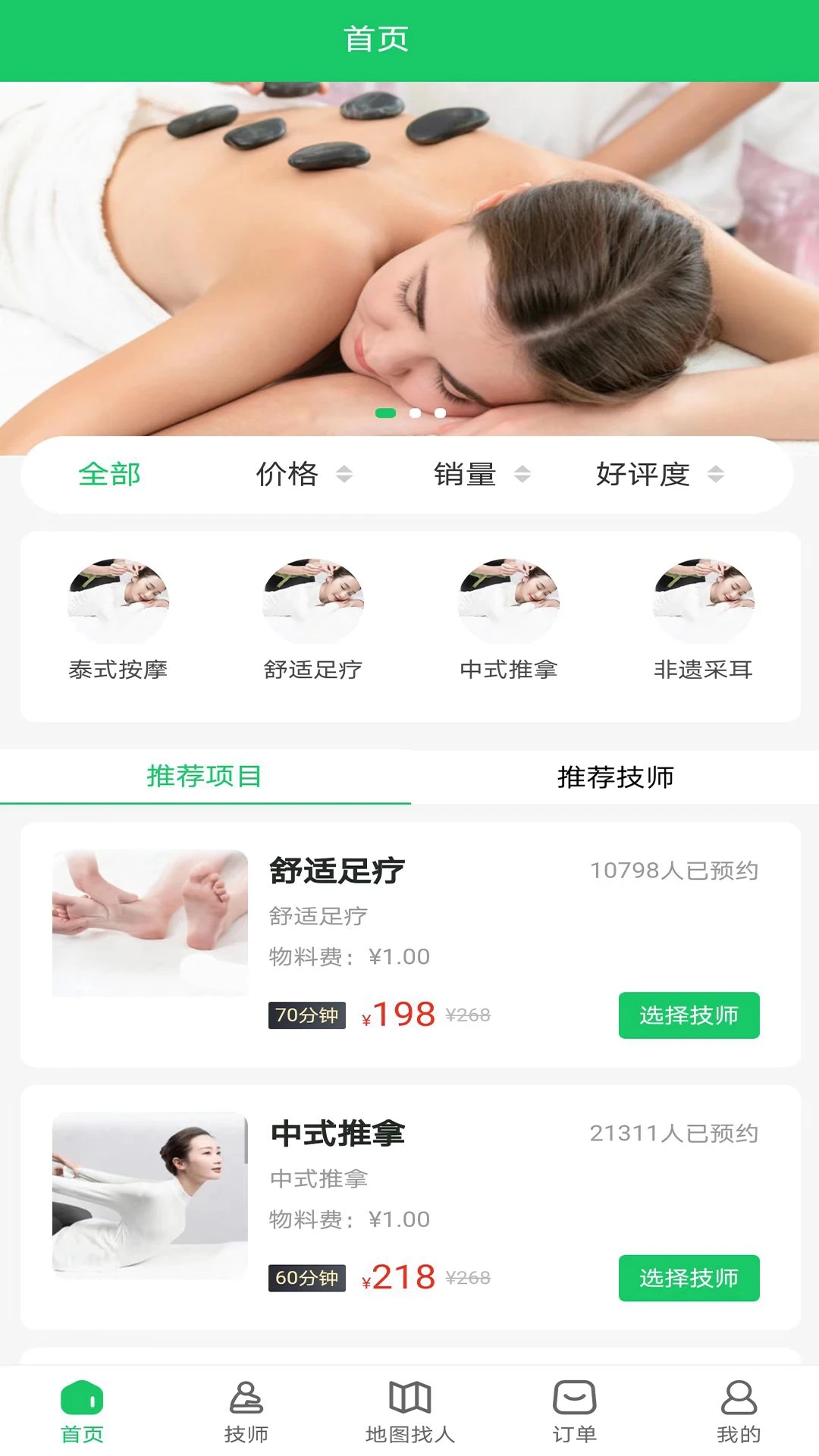Image resolution: width=819 pixels, height=1456 pixels.
Task: Choose a technician for 舒适足疗 ¥198
Action: tap(689, 1015)
